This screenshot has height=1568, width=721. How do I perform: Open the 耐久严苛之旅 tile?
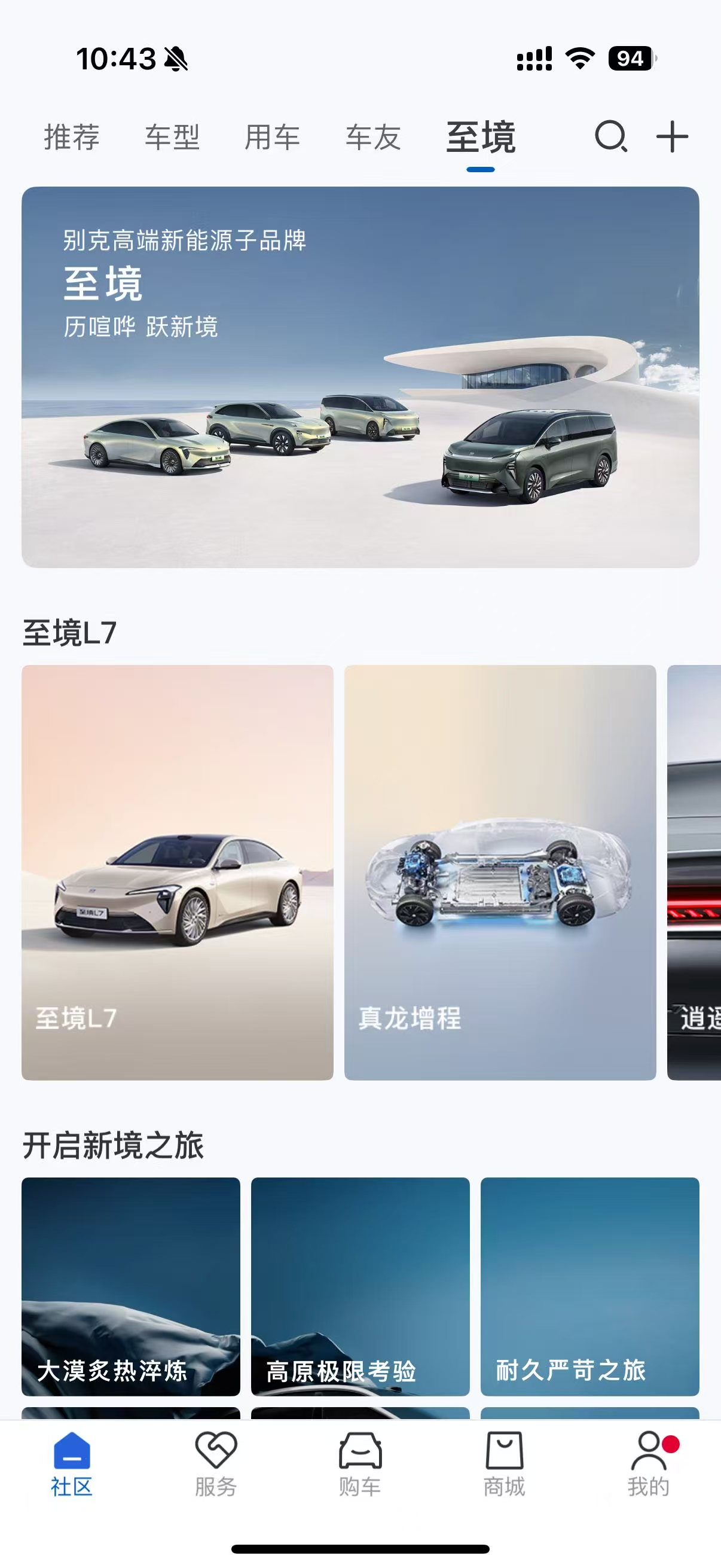[x=589, y=1286]
